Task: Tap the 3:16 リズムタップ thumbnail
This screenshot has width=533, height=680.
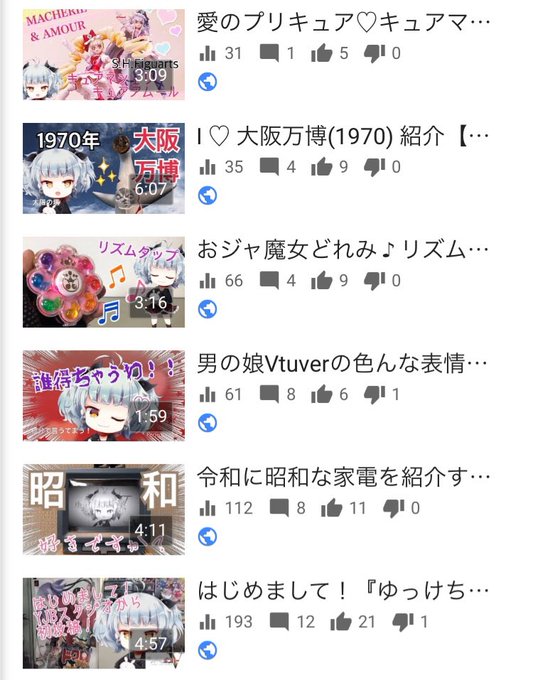Action: pos(104,282)
